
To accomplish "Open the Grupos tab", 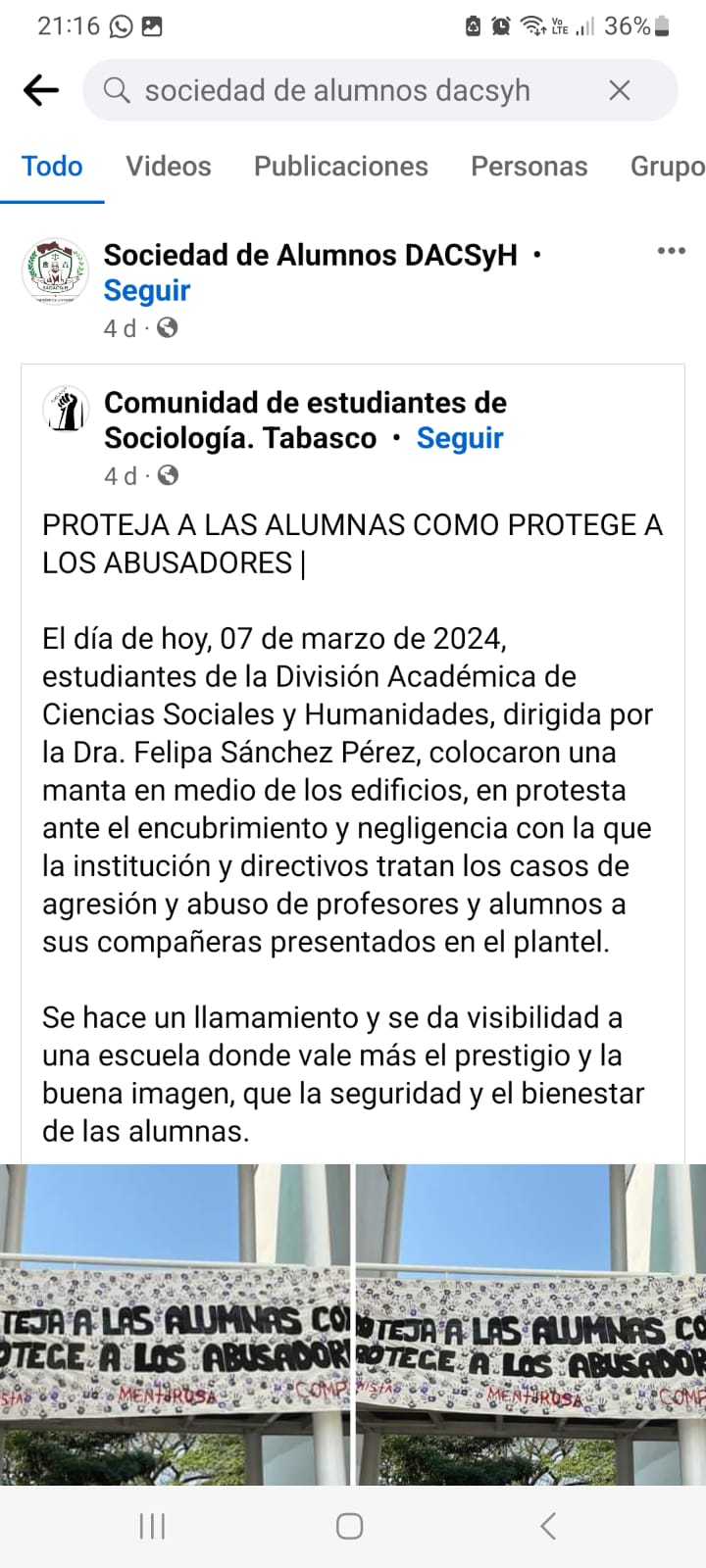I will (667, 167).
